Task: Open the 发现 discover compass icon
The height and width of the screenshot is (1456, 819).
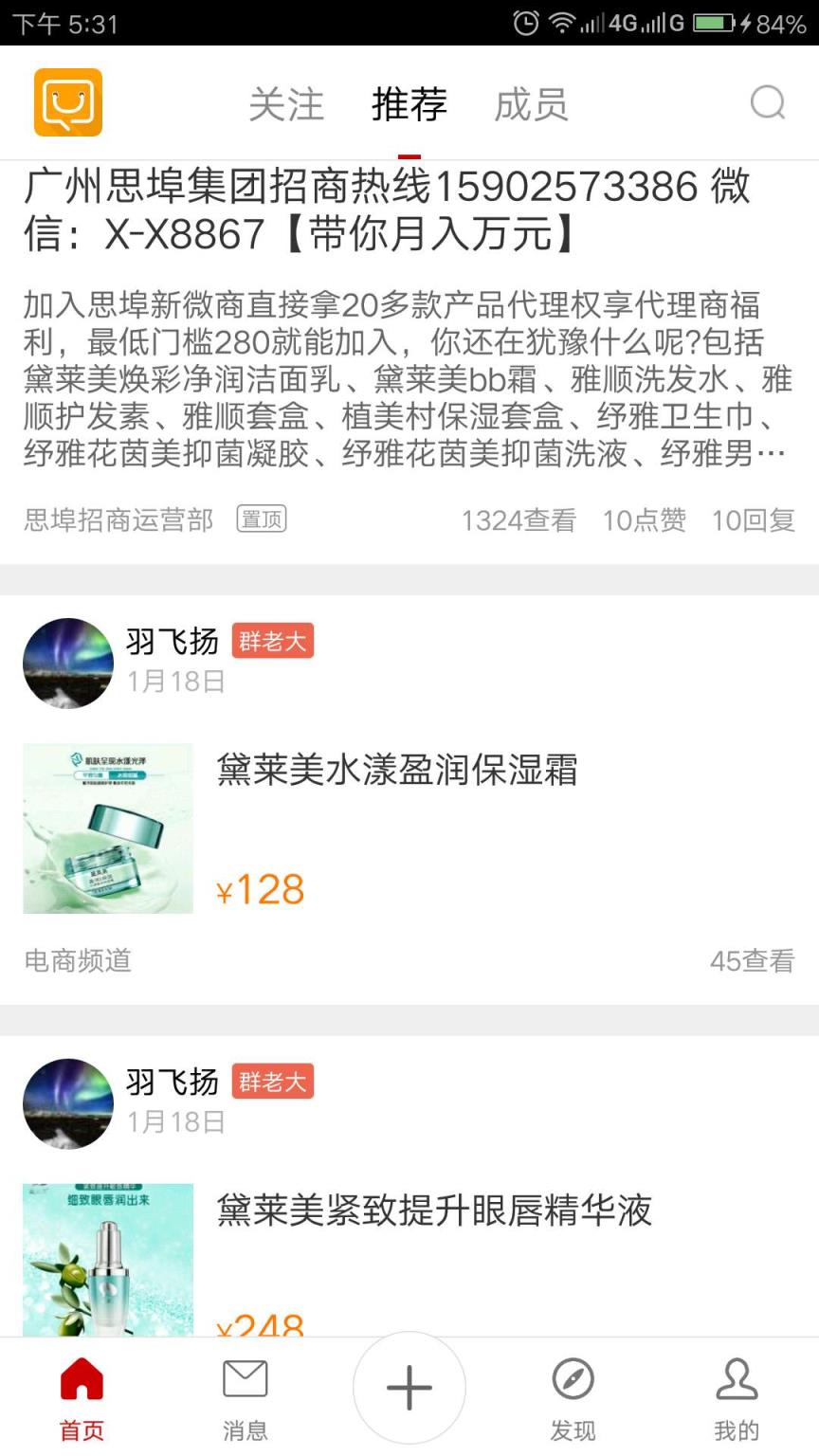Action: 573,1392
